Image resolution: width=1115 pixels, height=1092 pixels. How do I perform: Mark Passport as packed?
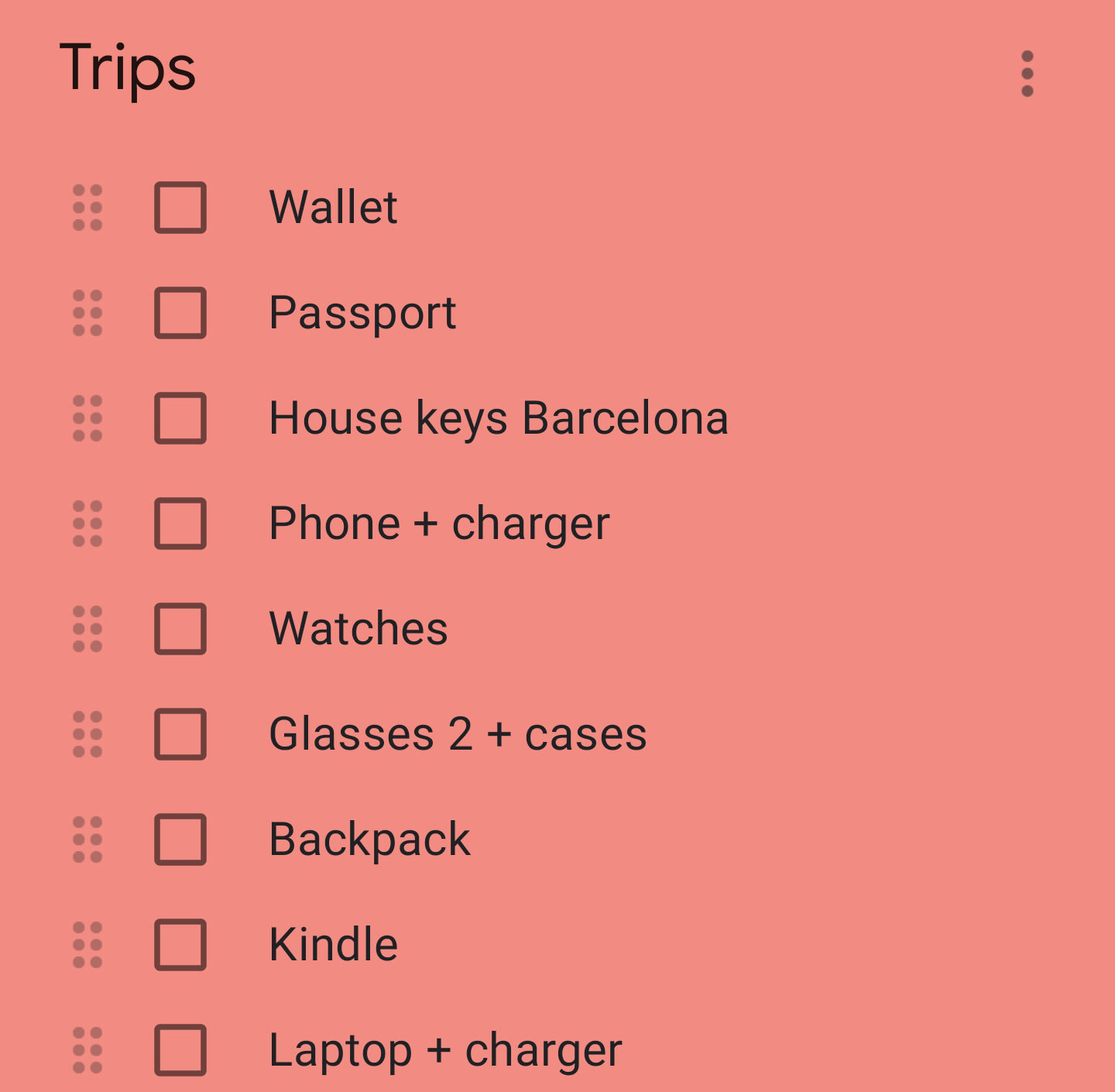click(x=180, y=313)
